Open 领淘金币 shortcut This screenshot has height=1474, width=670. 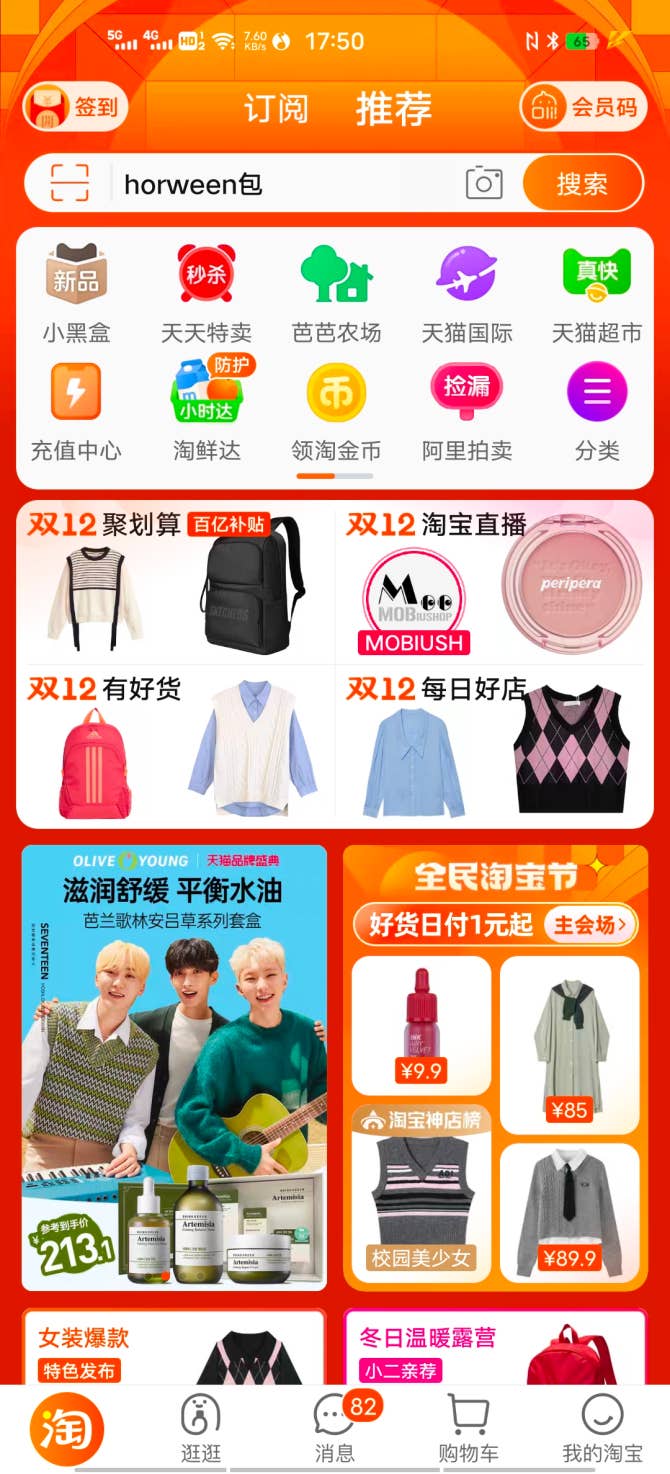(337, 412)
